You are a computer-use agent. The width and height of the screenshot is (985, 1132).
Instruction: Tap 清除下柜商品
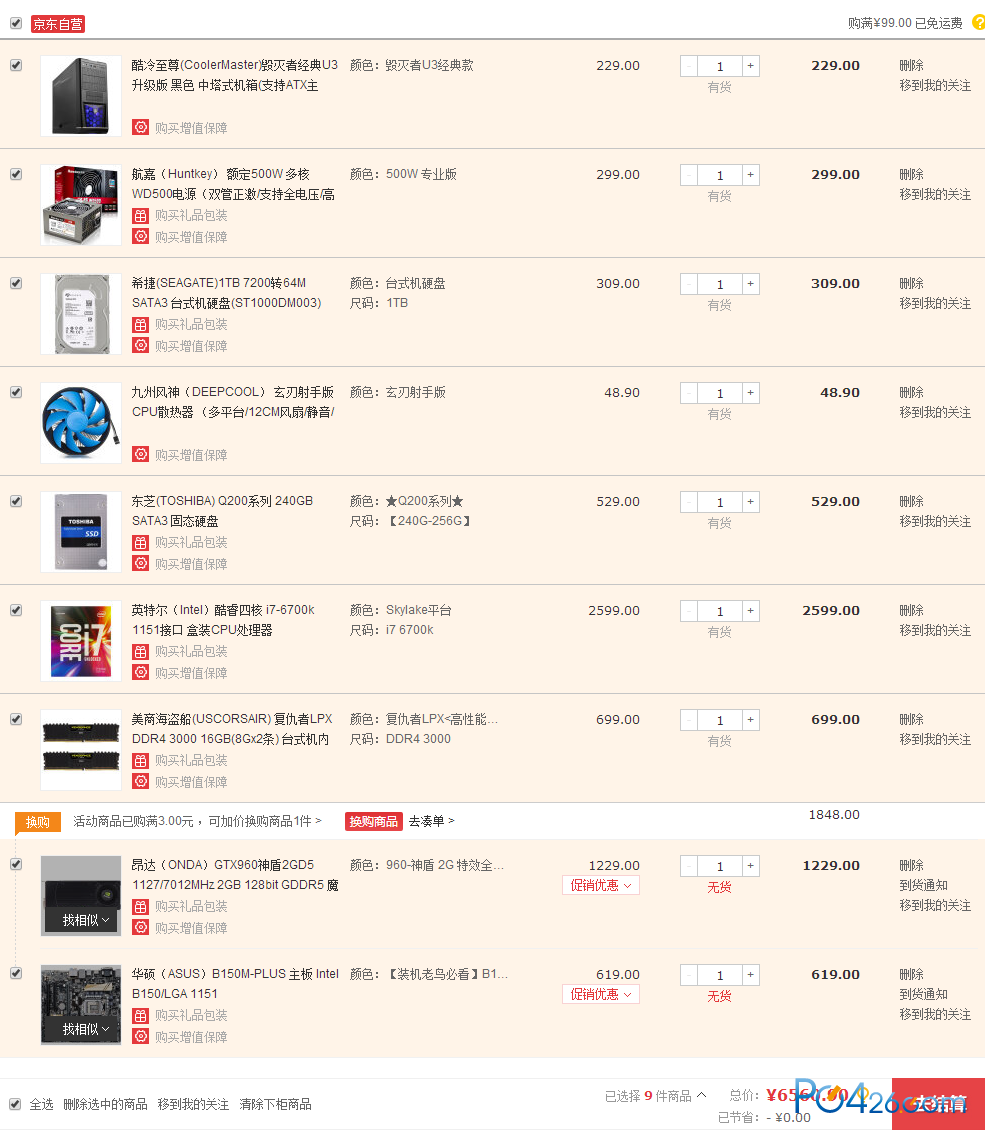(275, 1105)
